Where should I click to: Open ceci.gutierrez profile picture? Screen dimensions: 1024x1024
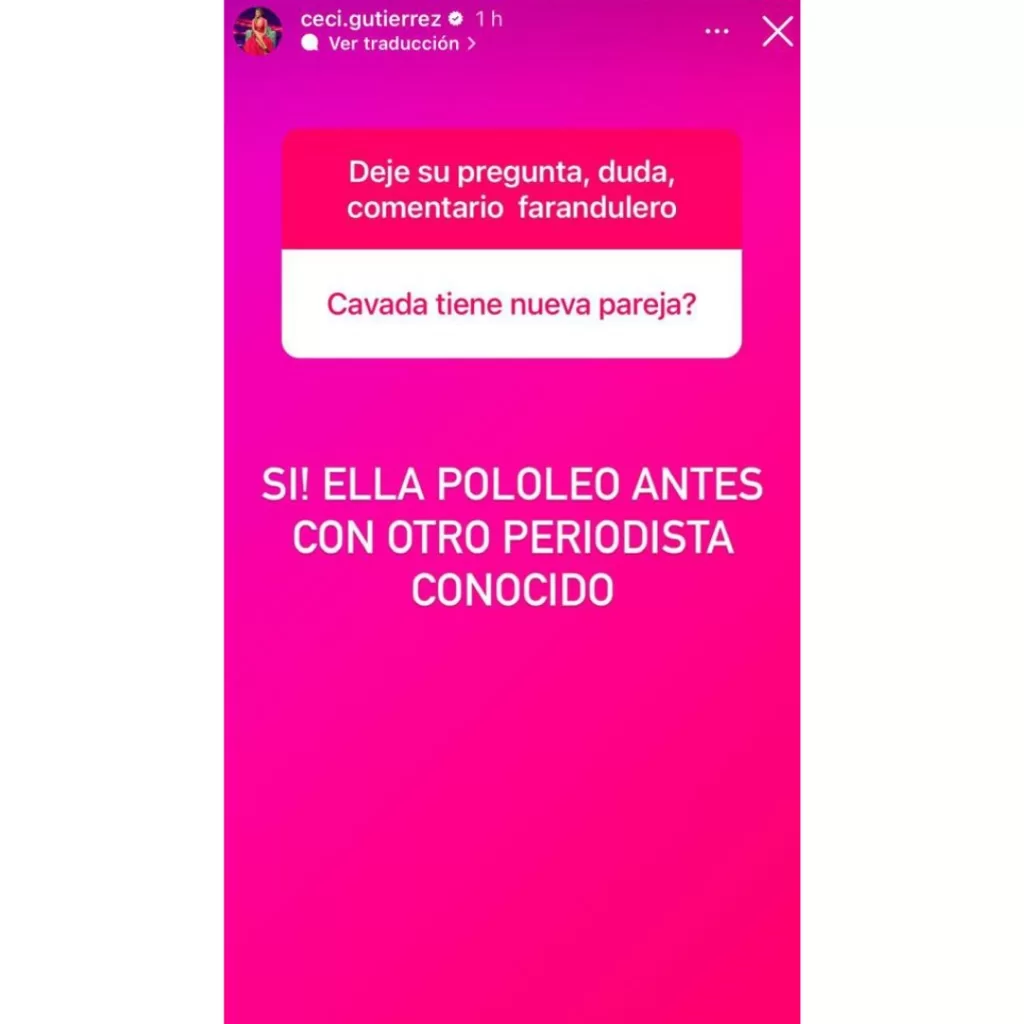point(258,31)
